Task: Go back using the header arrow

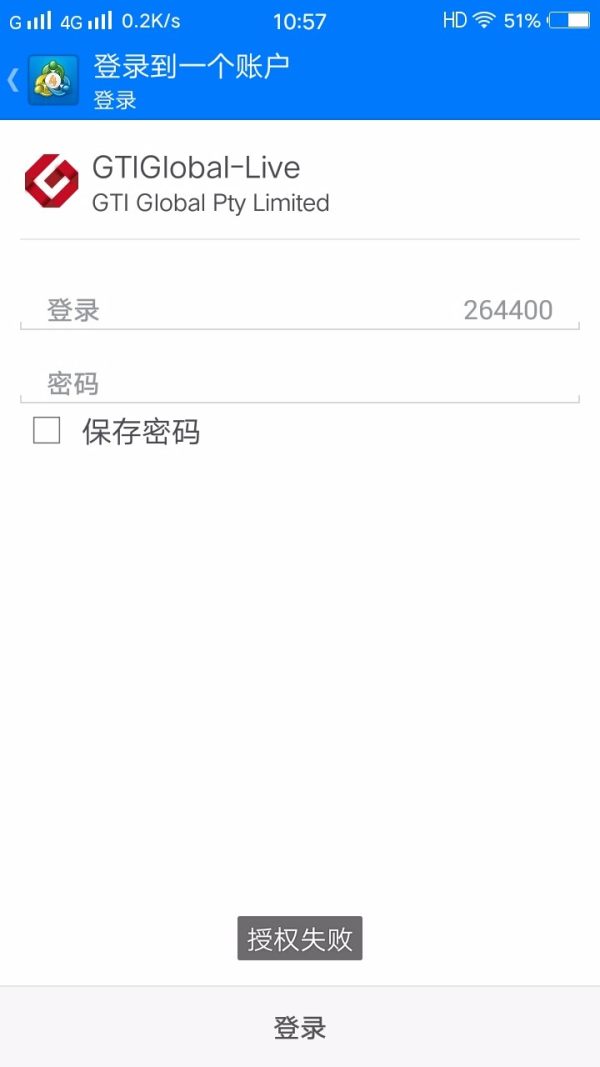Action: click(x=14, y=80)
